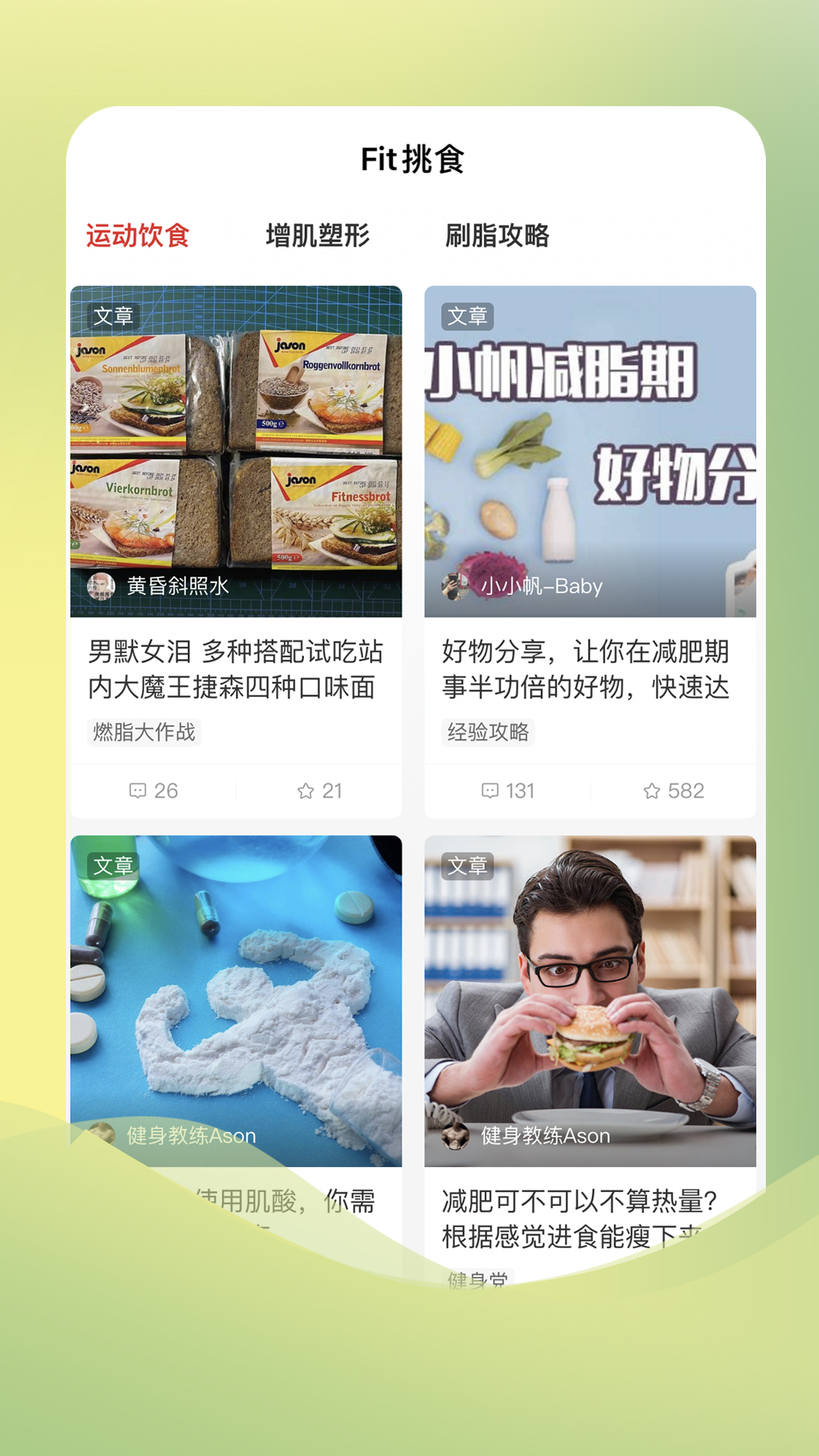Click 健身教练Ason's avatar on the burger article
Viewport: 819px width, 1456px height.
(x=456, y=1137)
